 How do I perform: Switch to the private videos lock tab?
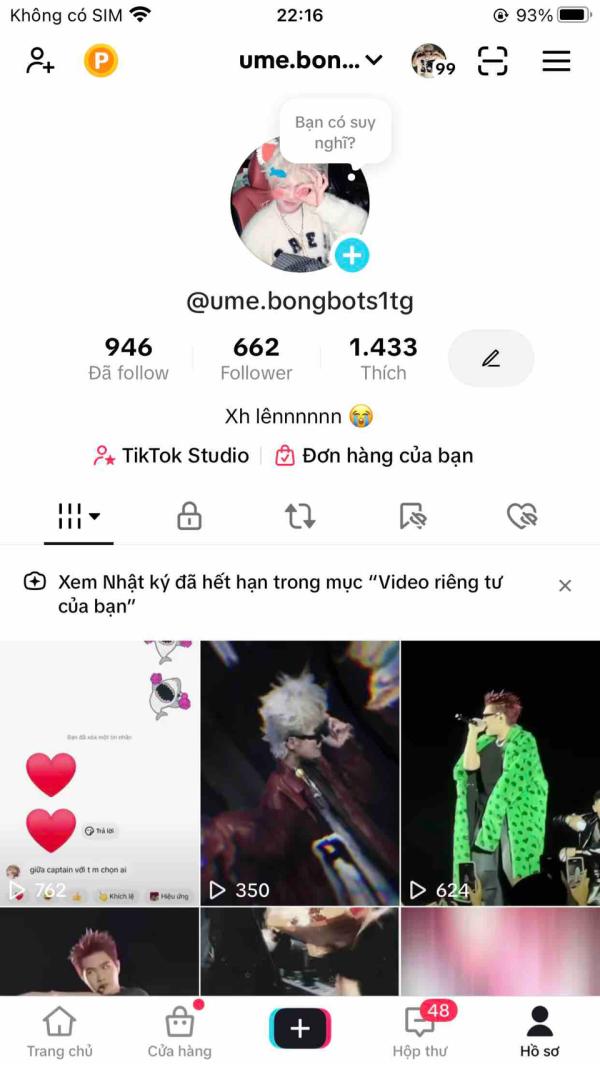[189, 516]
